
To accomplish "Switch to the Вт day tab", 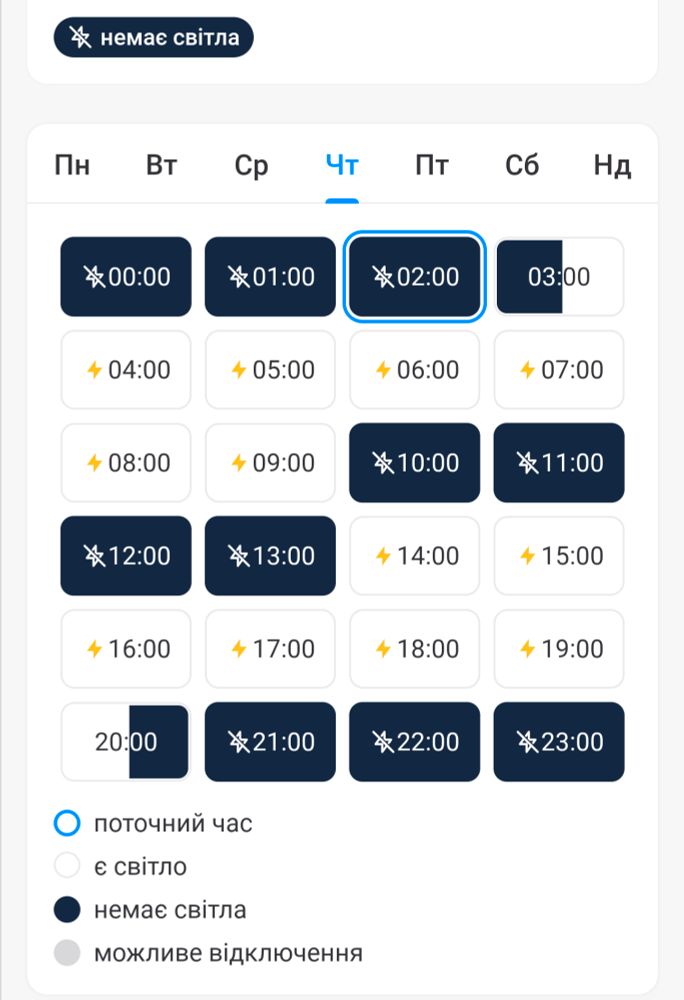I will [161, 165].
